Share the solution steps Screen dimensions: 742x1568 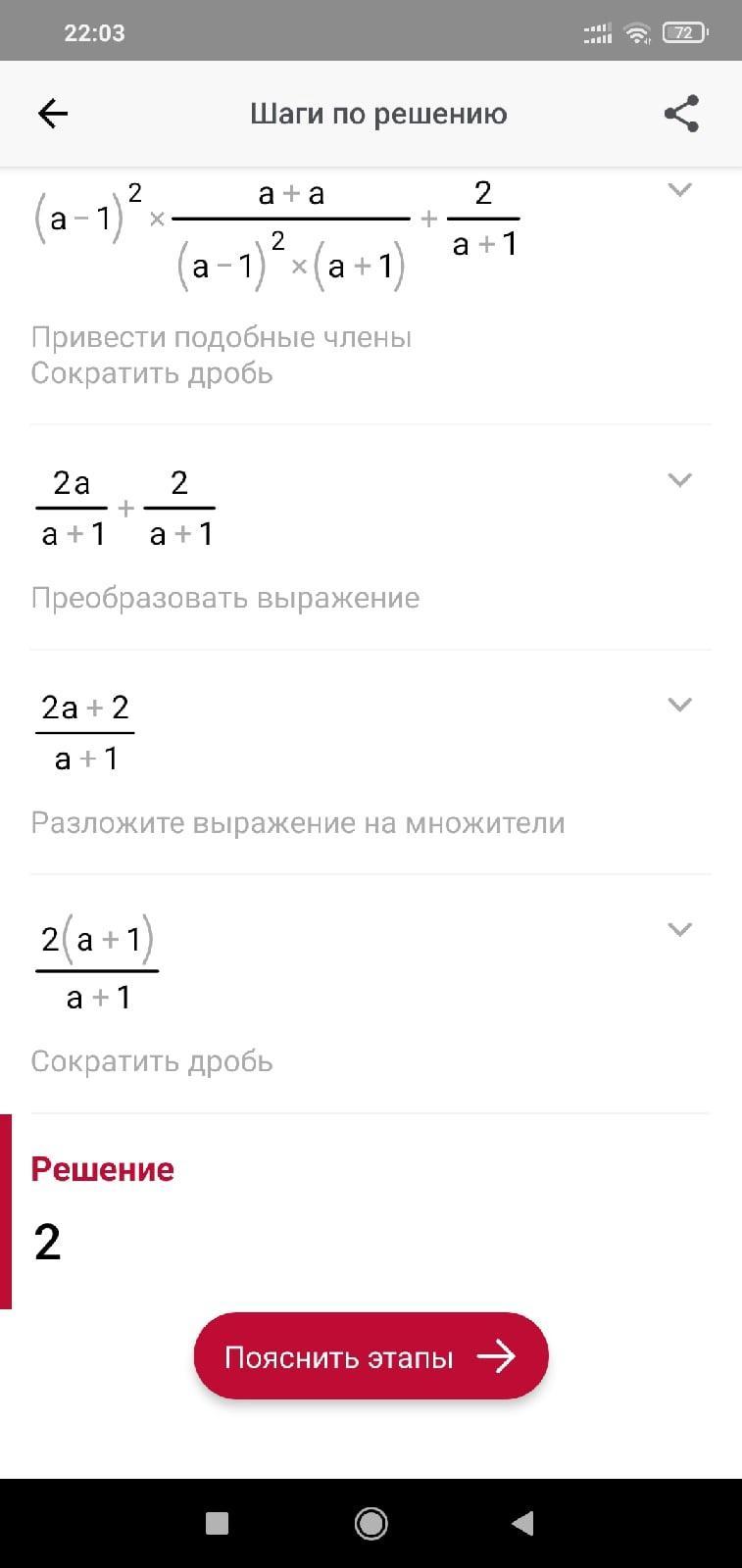pyautogui.click(x=681, y=114)
